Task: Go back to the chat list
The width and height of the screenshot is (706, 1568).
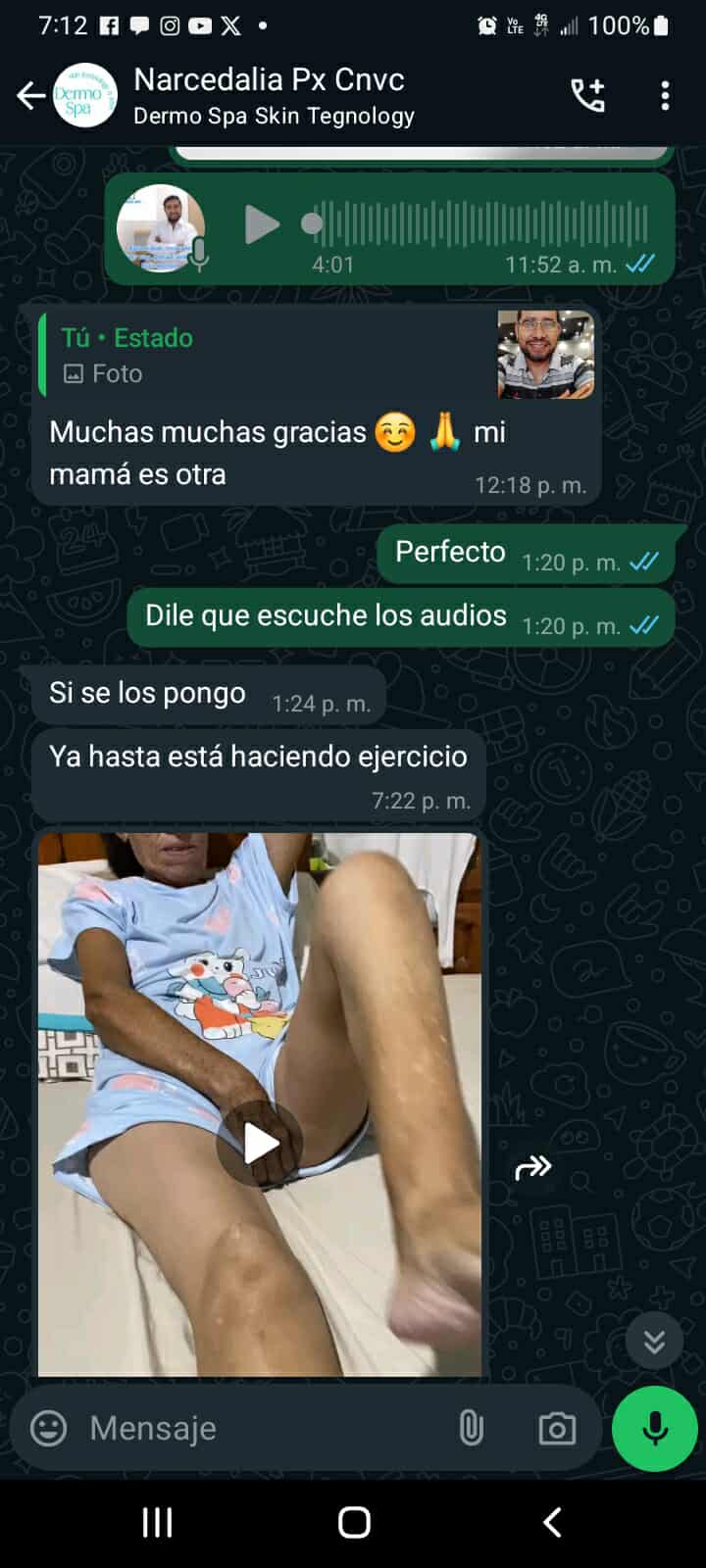Action: tap(30, 96)
